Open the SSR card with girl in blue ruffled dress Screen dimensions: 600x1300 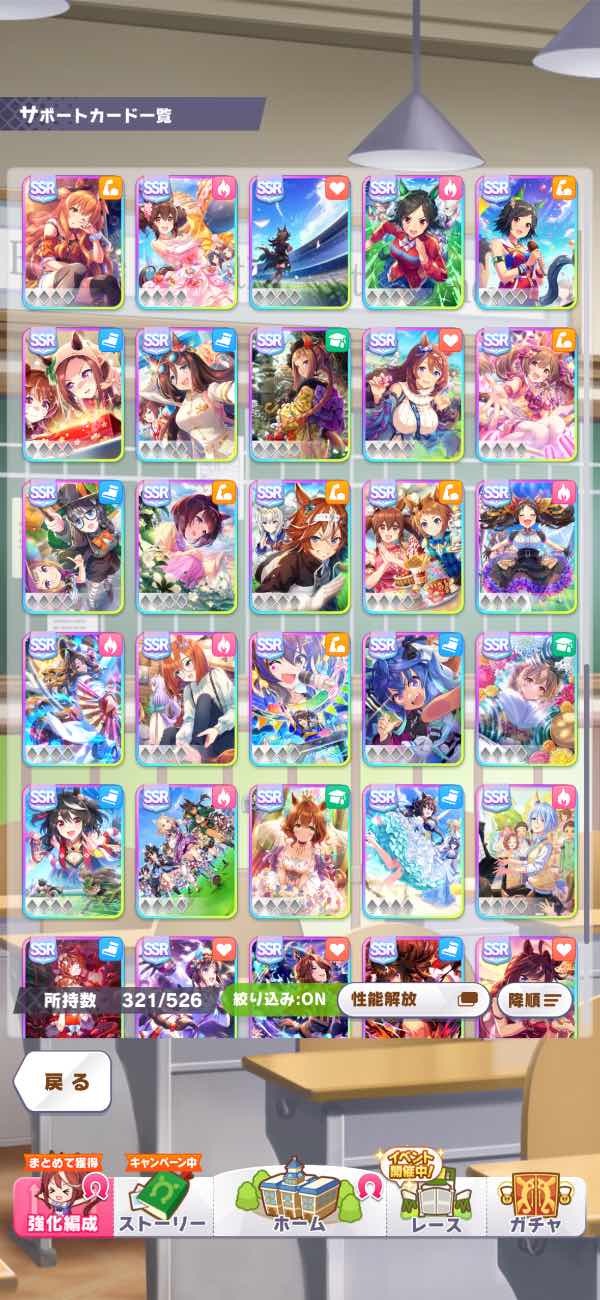pyautogui.click(x=413, y=851)
